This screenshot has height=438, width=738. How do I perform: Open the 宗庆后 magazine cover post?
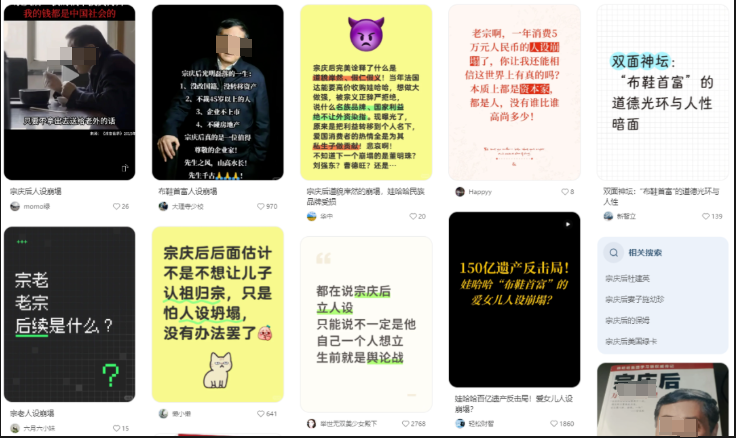pyautogui.click(x=662, y=400)
